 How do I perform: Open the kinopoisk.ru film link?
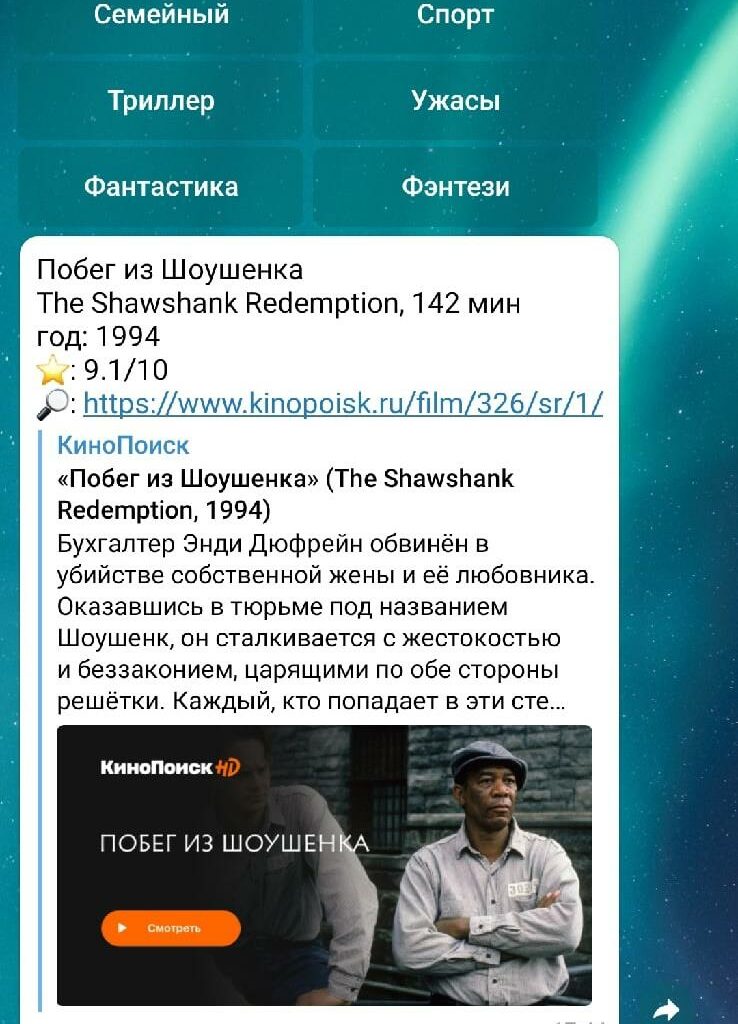click(x=343, y=404)
